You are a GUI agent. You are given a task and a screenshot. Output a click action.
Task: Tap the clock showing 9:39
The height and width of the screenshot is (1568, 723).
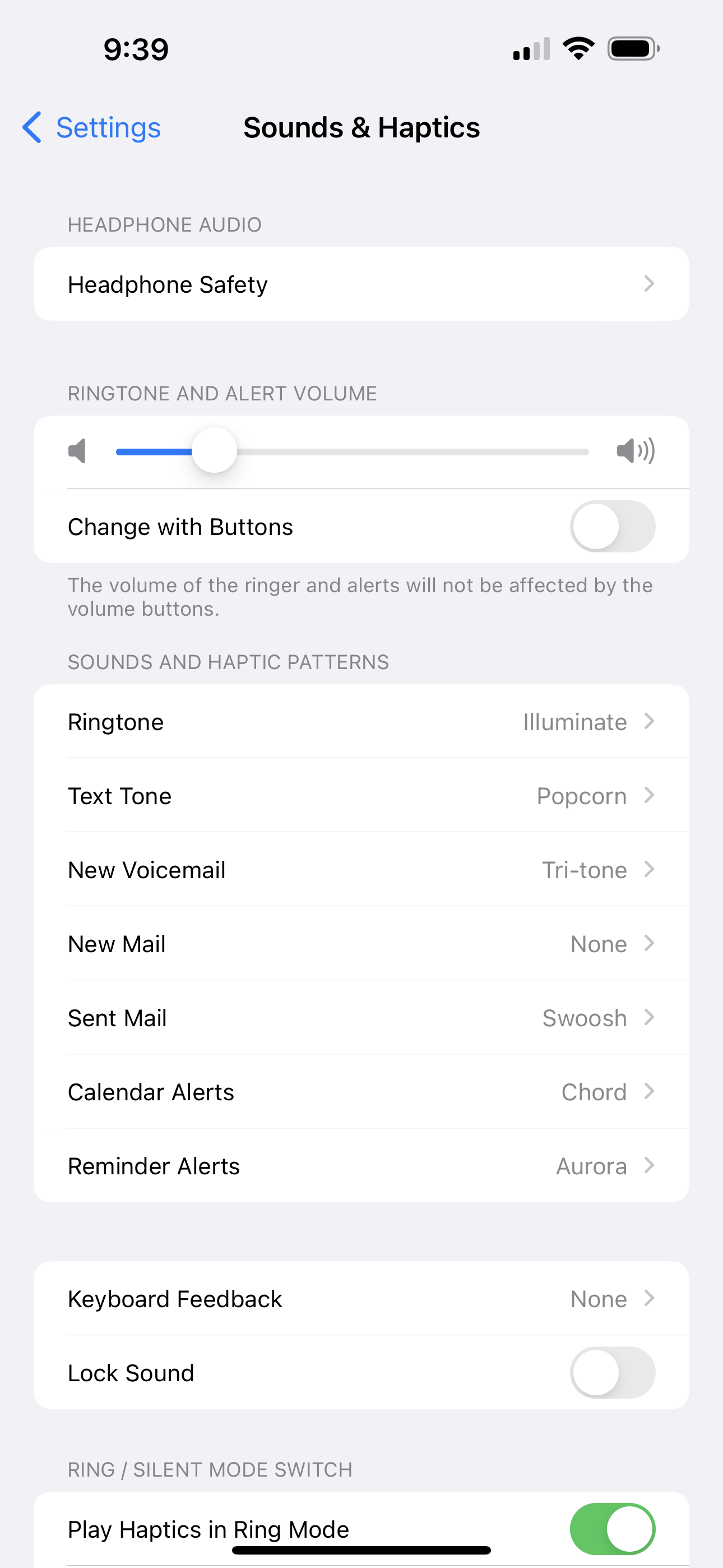(135, 49)
